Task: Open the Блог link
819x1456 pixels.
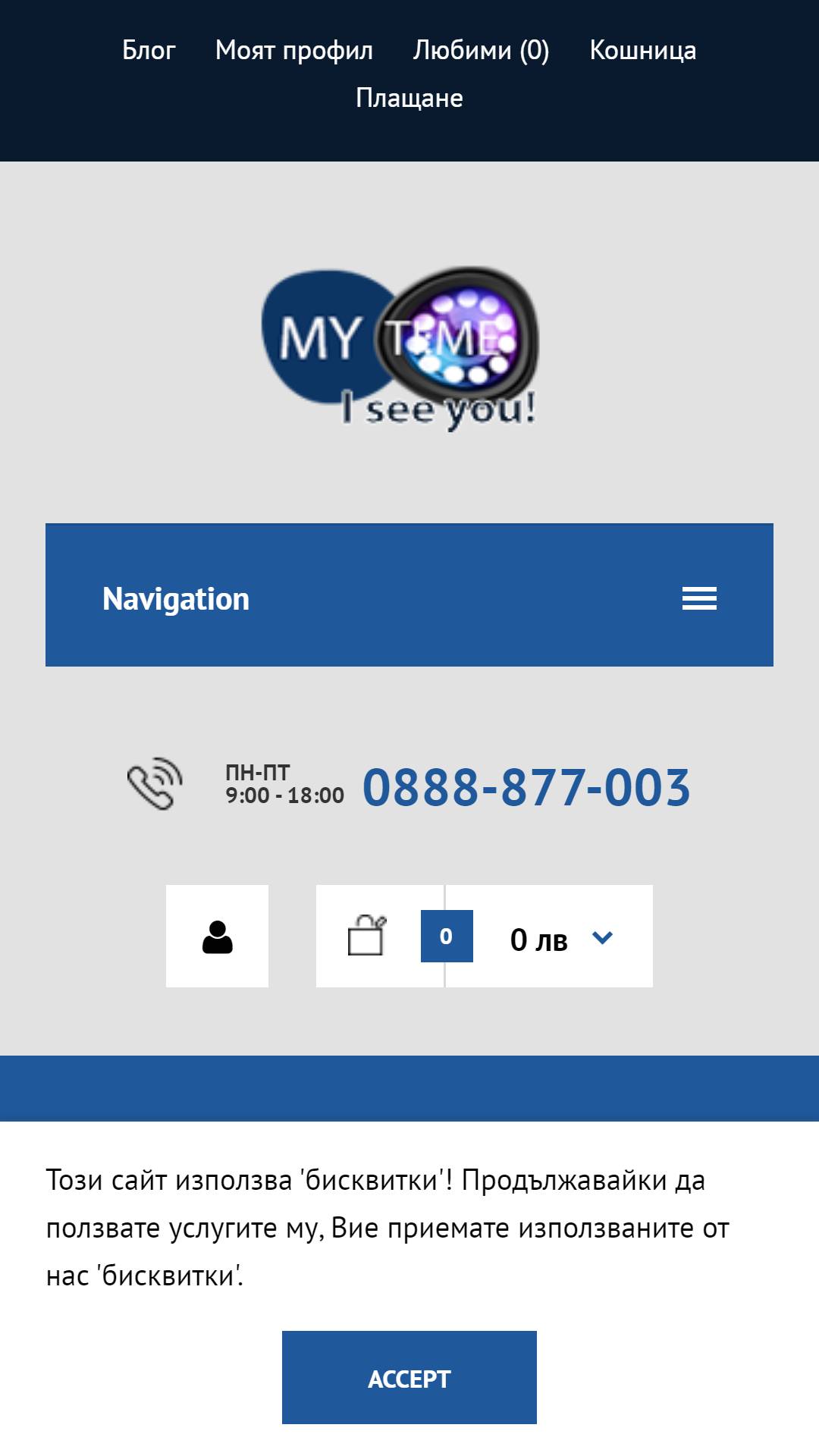Action: tap(149, 50)
